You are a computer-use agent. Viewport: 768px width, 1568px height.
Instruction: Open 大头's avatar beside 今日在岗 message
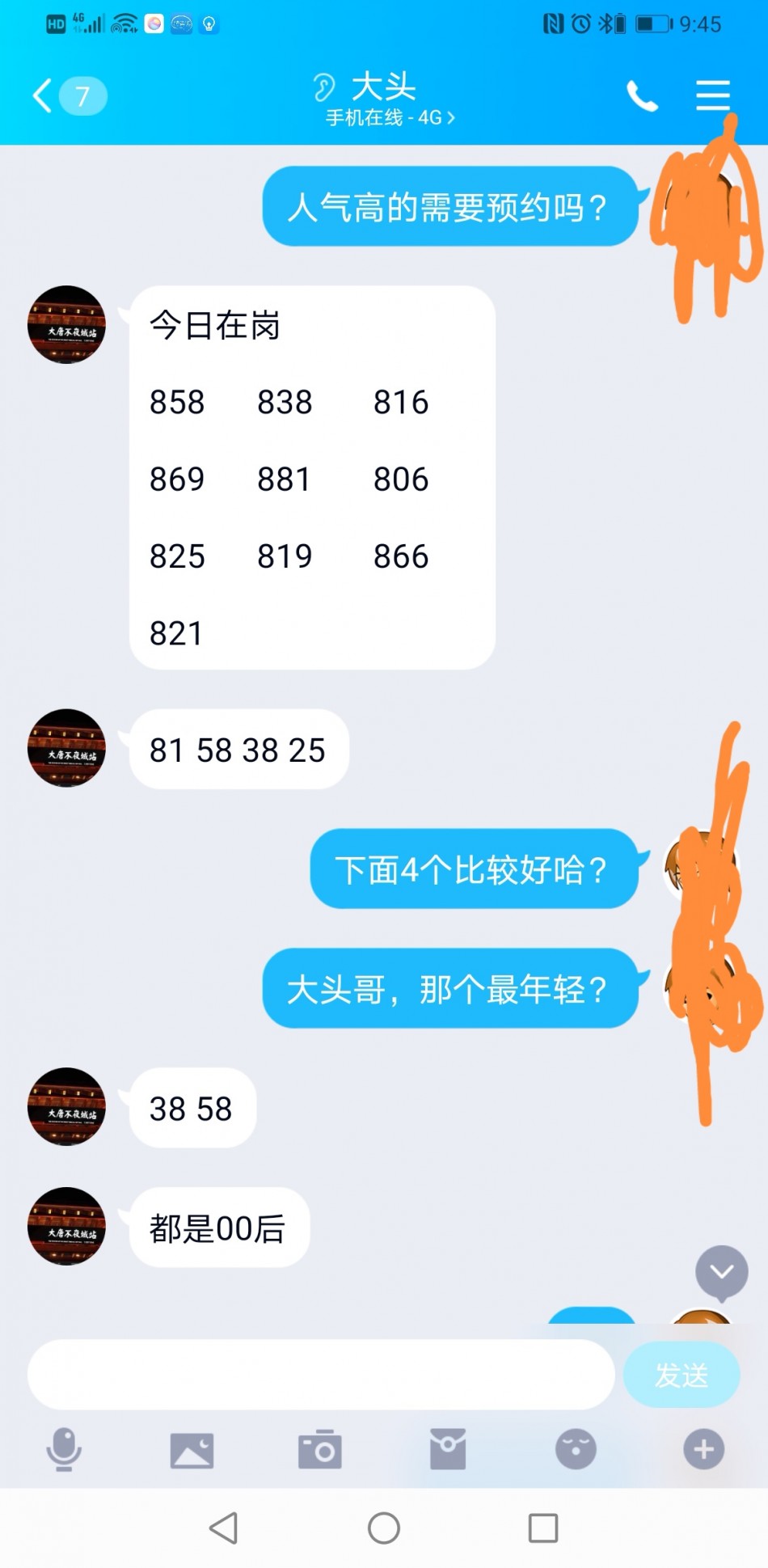pos(66,324)
